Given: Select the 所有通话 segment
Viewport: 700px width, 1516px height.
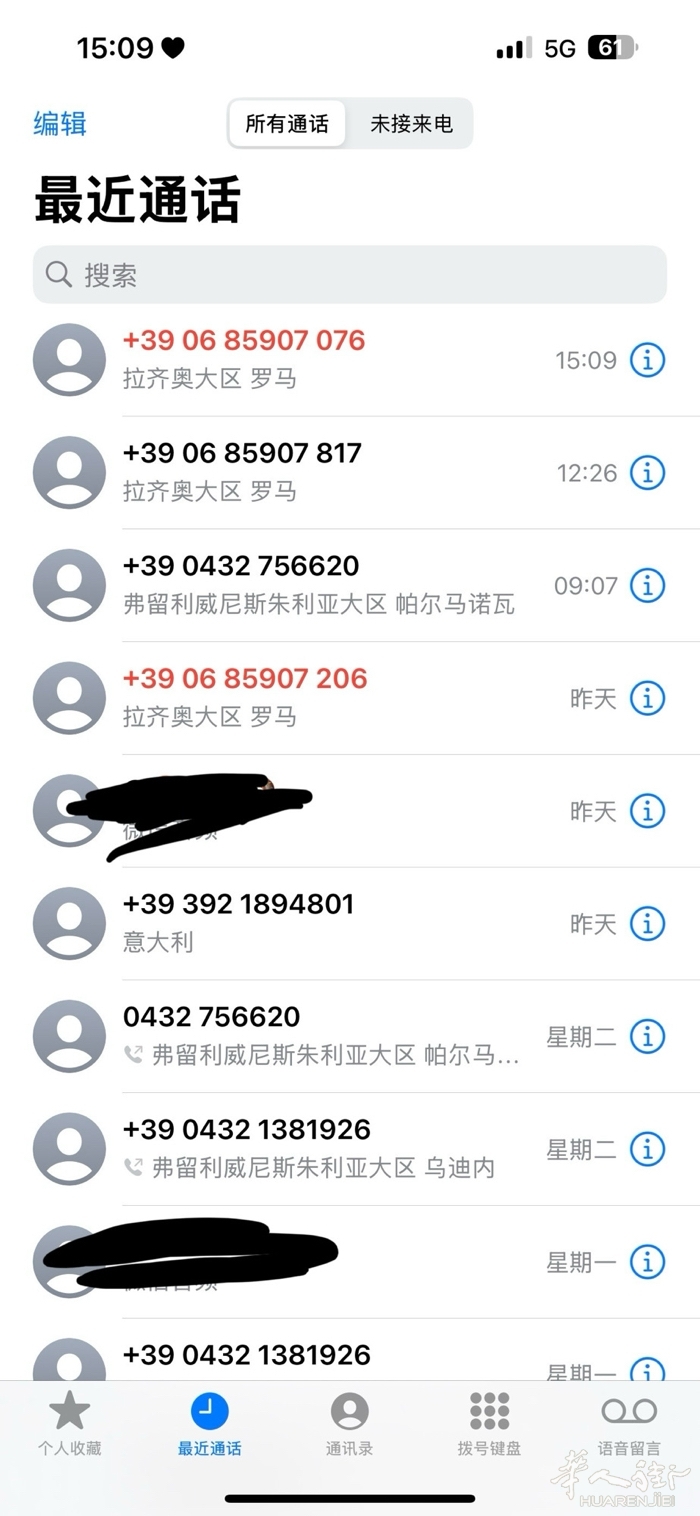Looking at the screenshot, I should point(287,123).
